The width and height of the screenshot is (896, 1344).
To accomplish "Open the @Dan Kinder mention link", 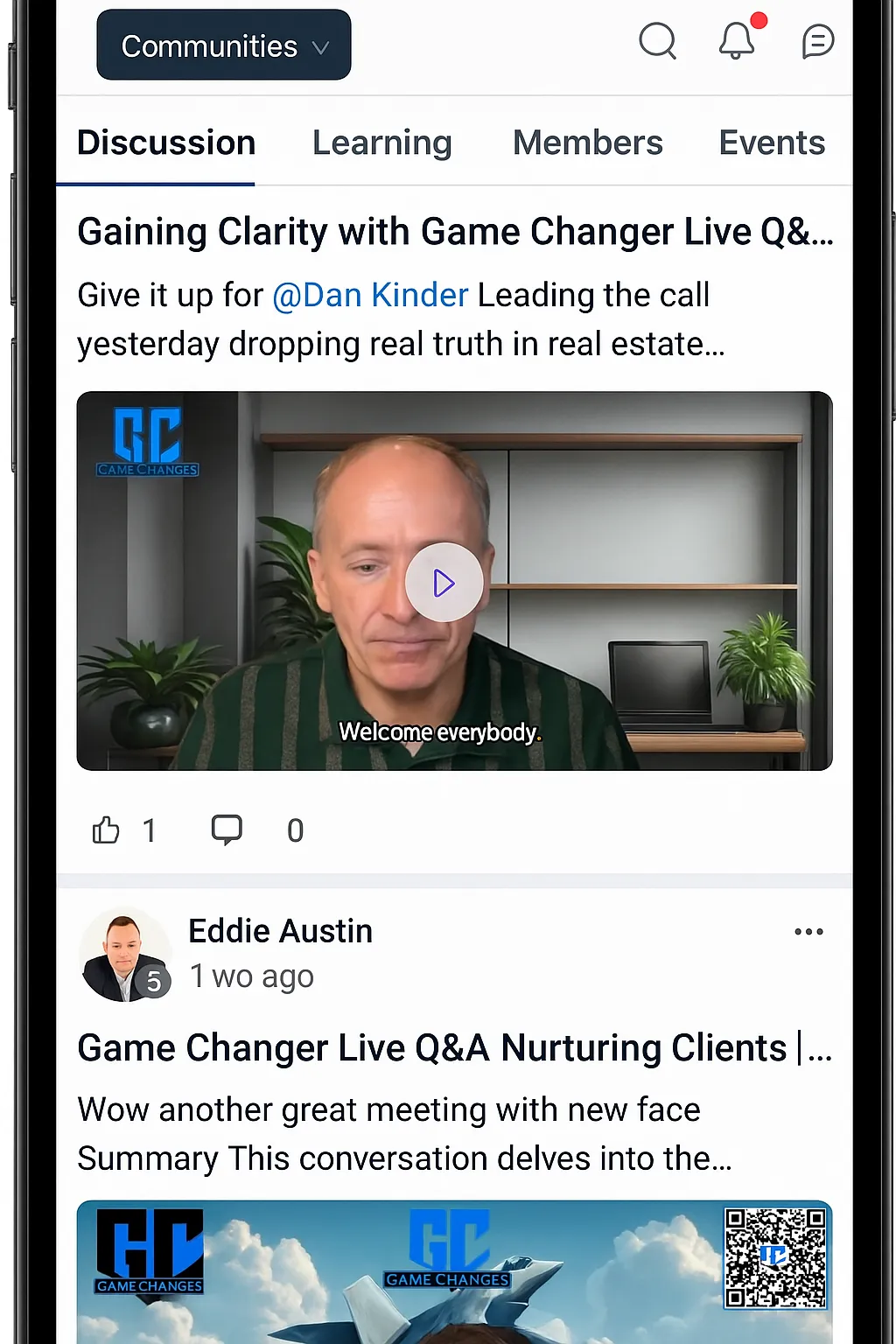I will pyautogui.click(x=370, y=296).
